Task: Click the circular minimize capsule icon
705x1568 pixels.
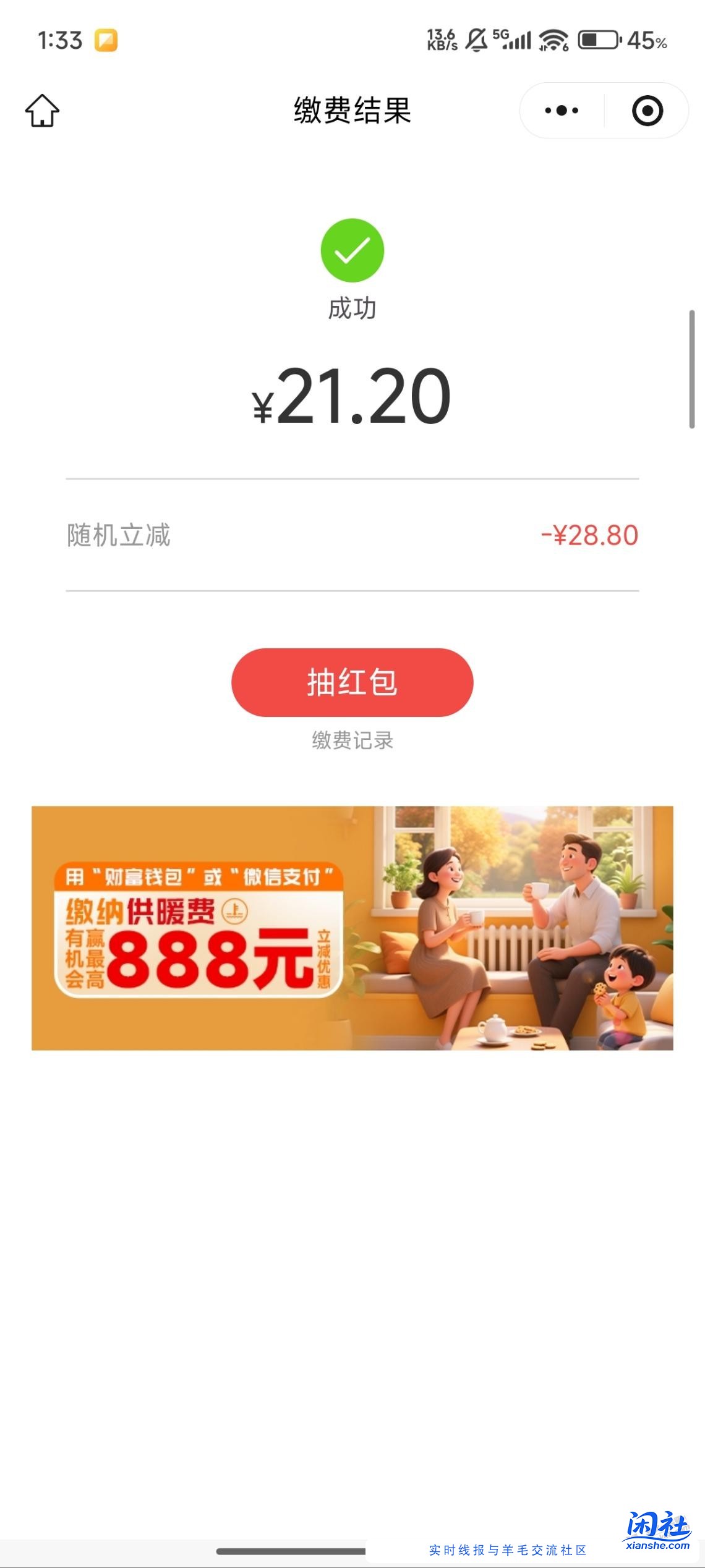Action: (646, 111)
